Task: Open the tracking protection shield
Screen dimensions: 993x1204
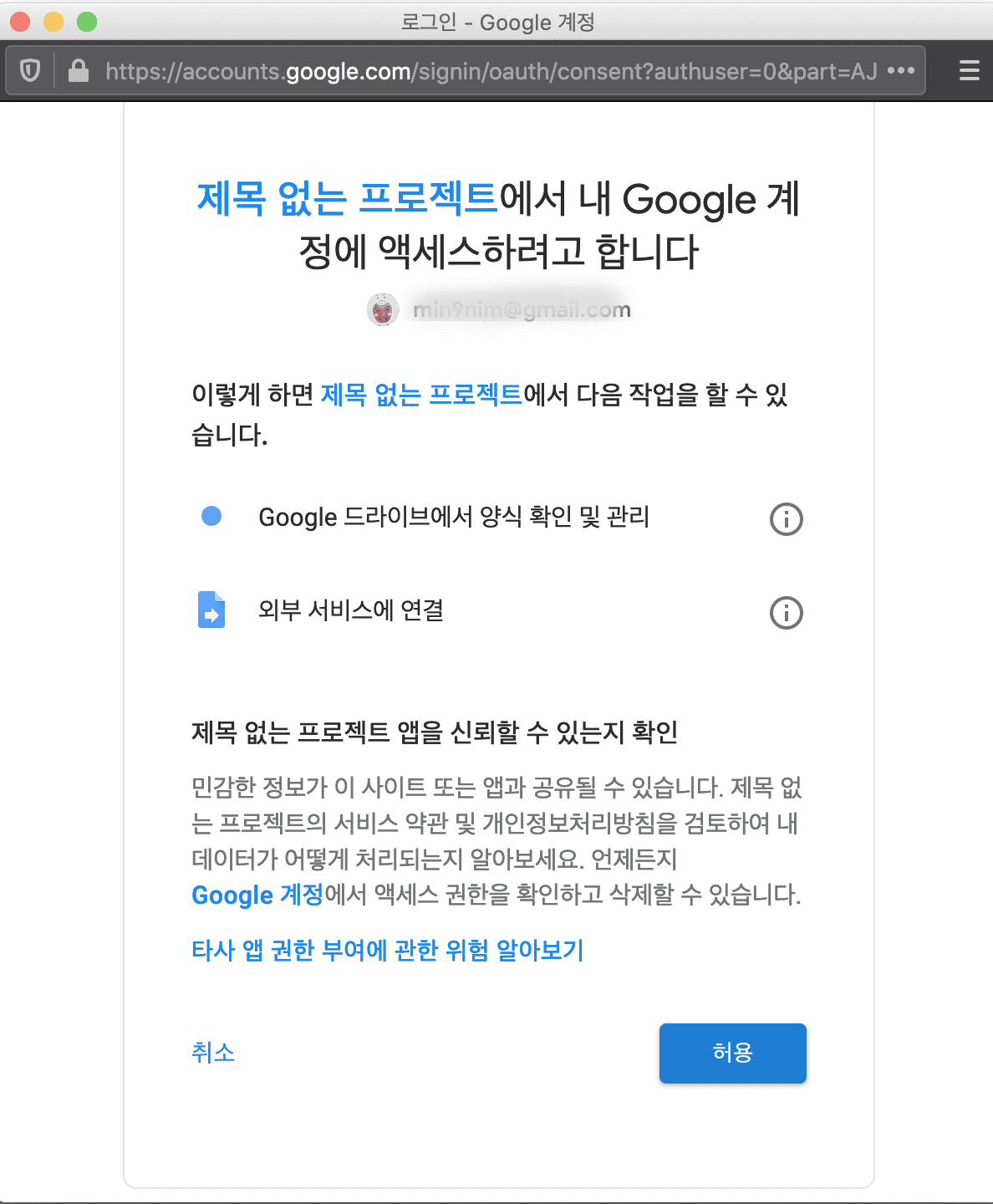Action: [30, 71]
